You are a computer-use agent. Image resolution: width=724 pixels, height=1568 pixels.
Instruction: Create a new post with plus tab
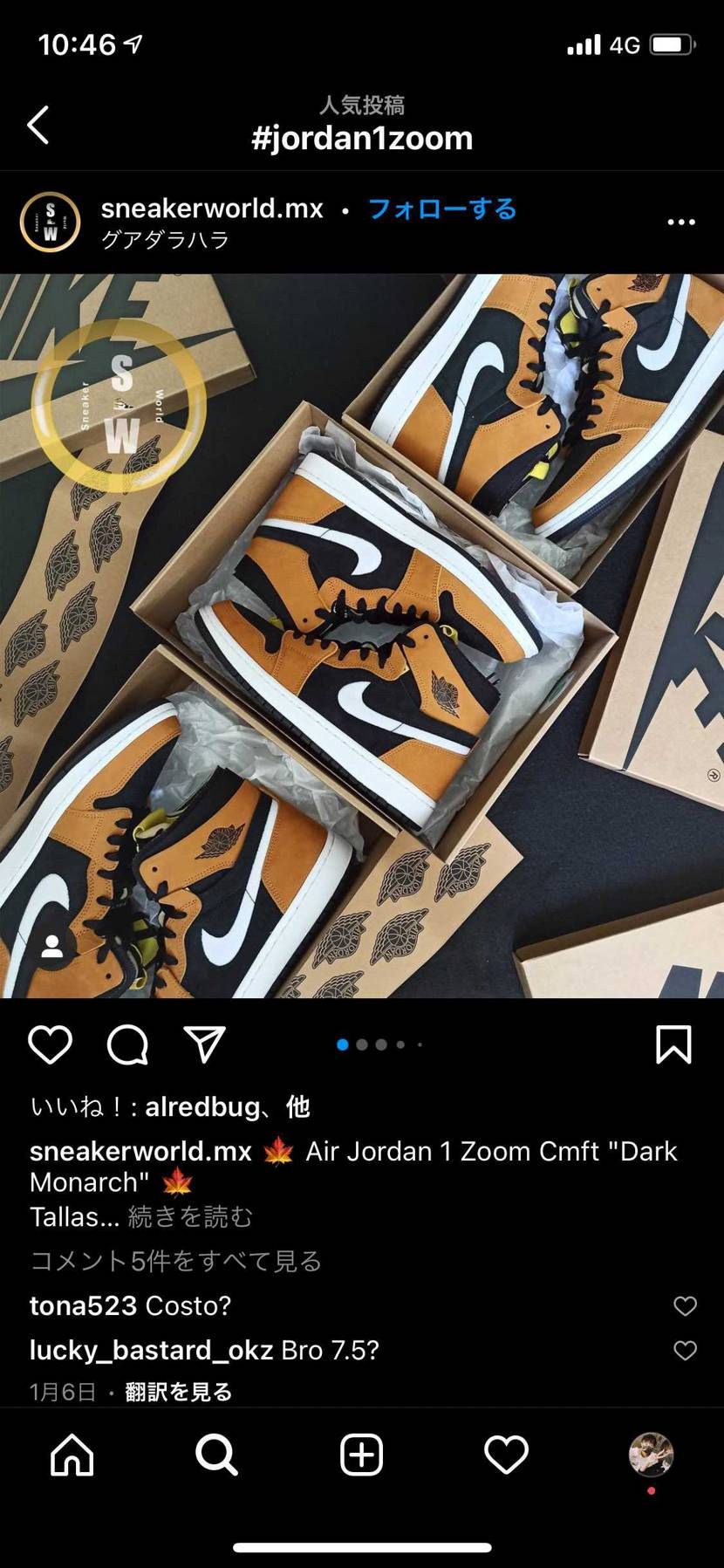click(x=361, y=1455)
